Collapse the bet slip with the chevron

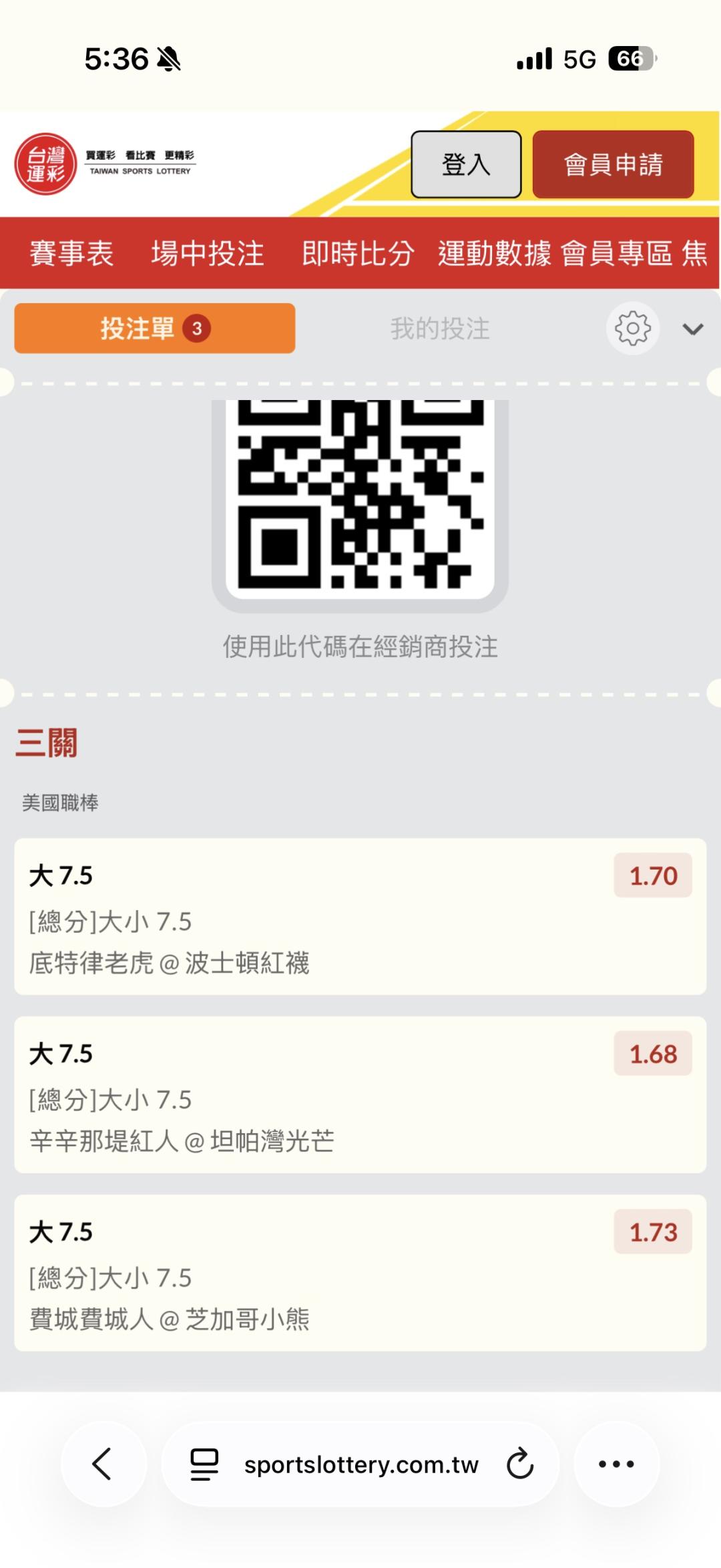click(692, 329)
